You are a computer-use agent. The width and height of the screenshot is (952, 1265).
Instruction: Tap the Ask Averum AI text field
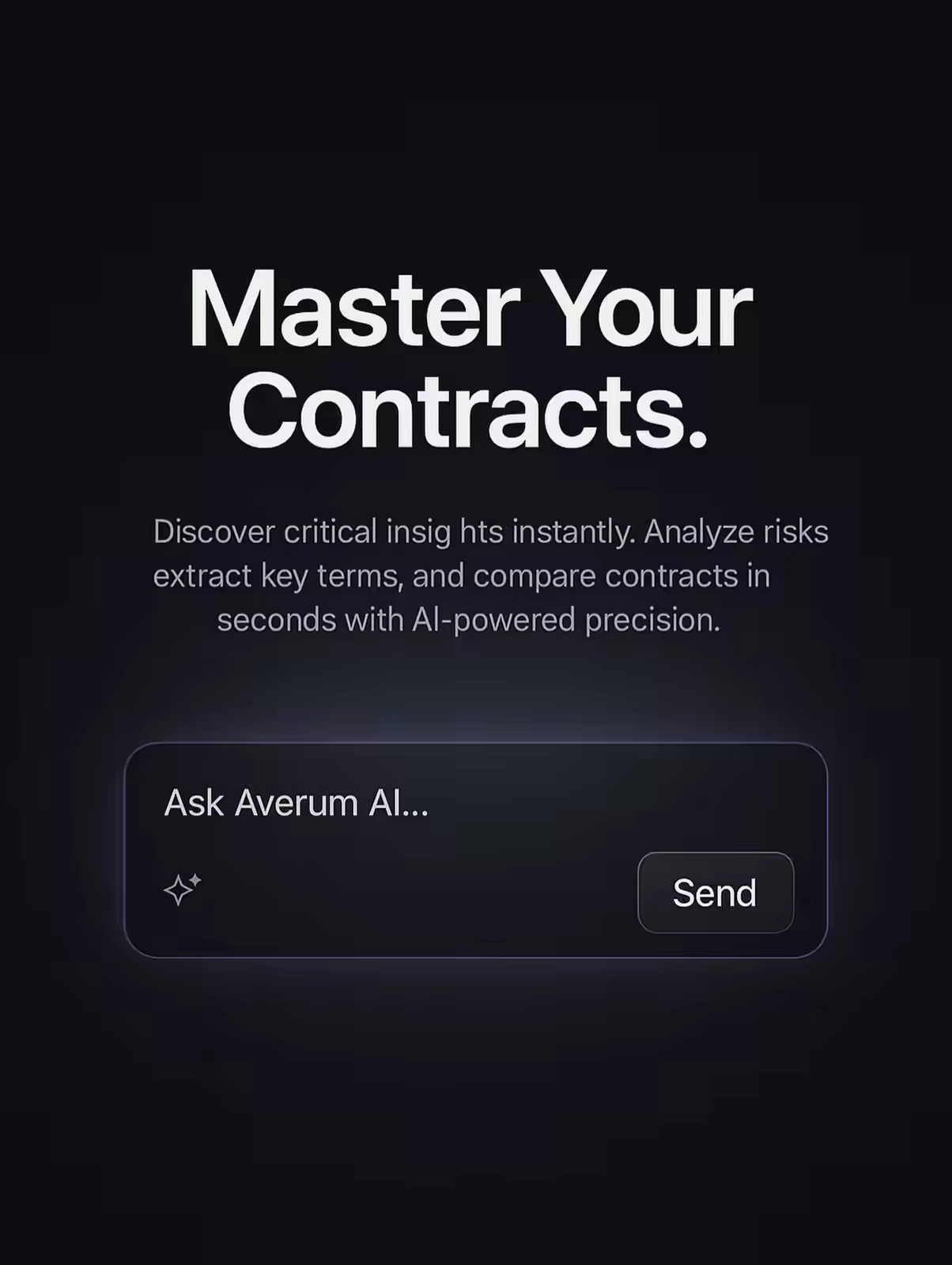coord(475,804)
